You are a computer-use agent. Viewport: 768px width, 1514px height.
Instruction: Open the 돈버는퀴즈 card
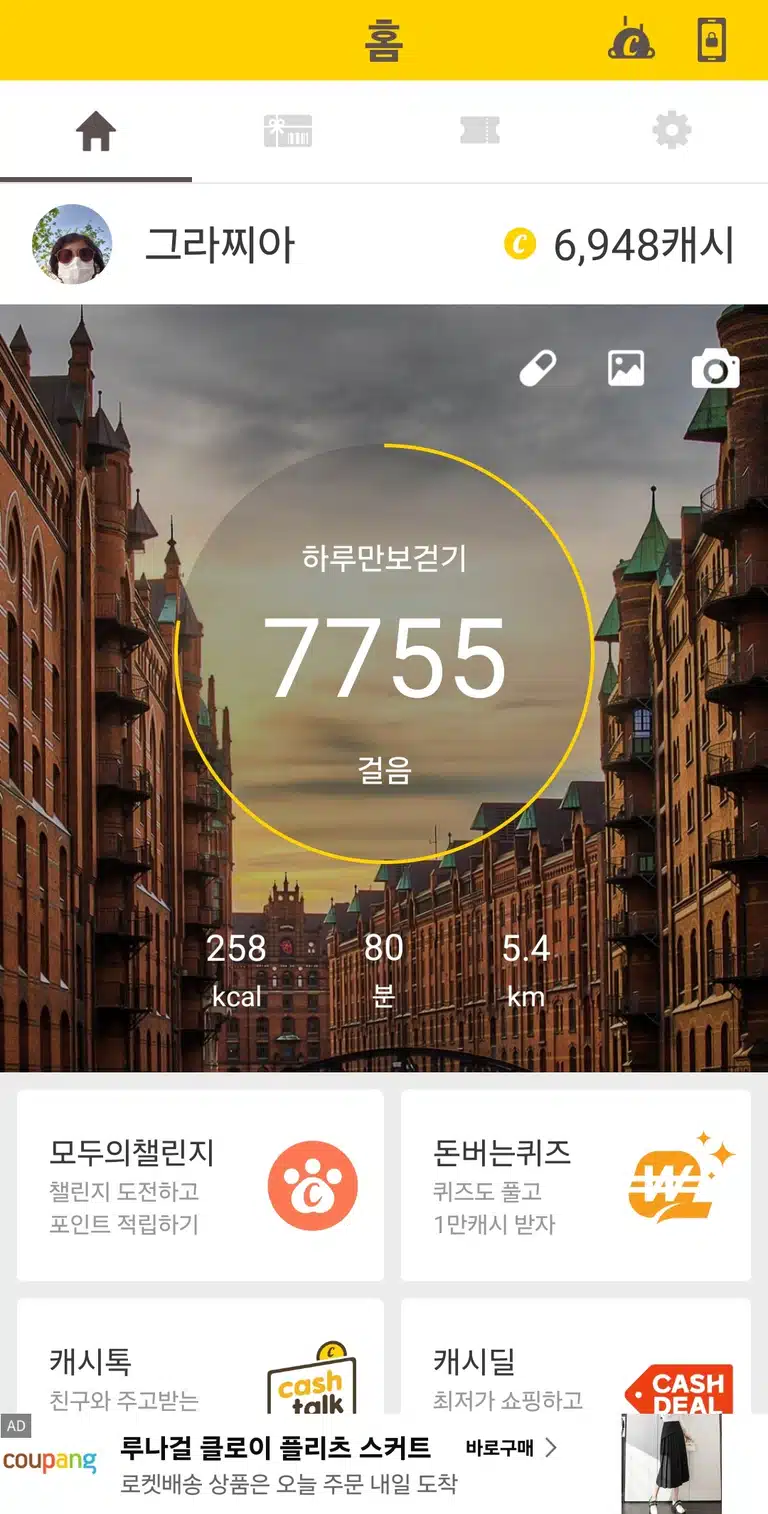coord(576,1185)
